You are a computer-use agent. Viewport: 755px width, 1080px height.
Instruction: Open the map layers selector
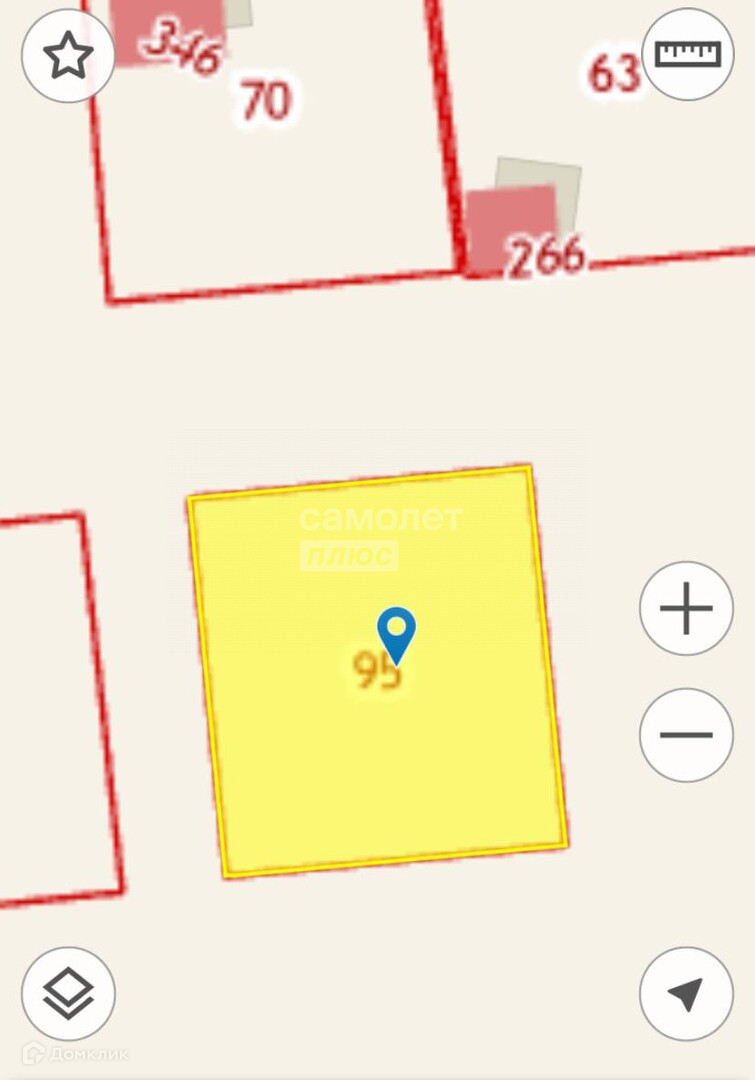tap(68, 993)
